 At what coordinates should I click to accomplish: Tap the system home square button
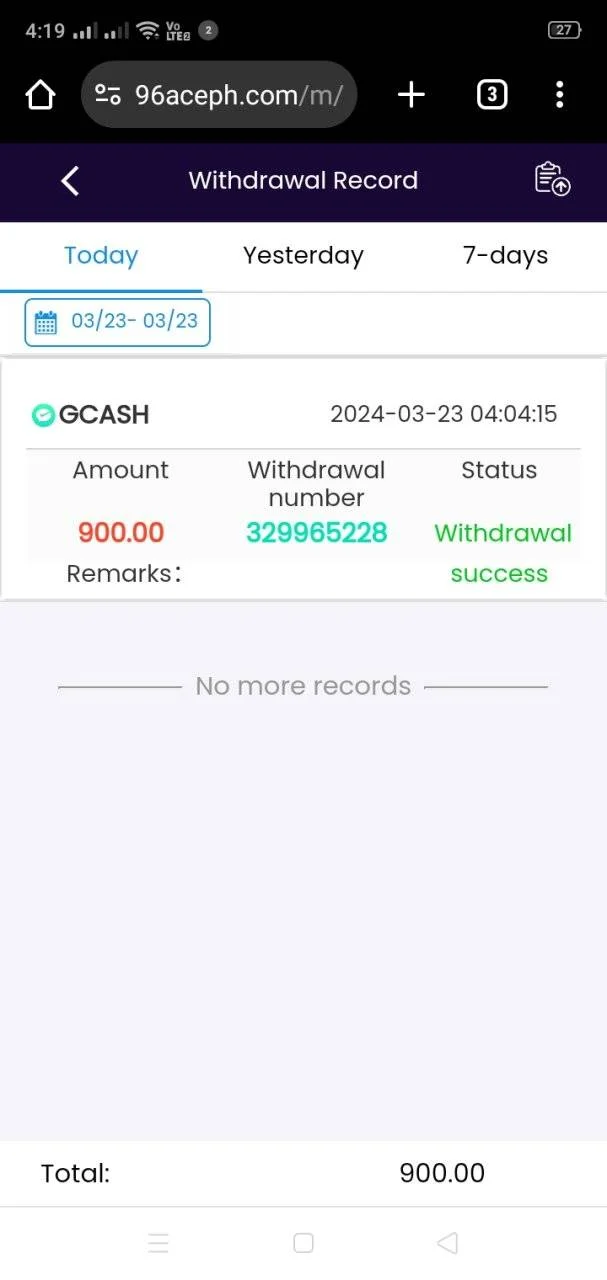(x=303, y=1243)
